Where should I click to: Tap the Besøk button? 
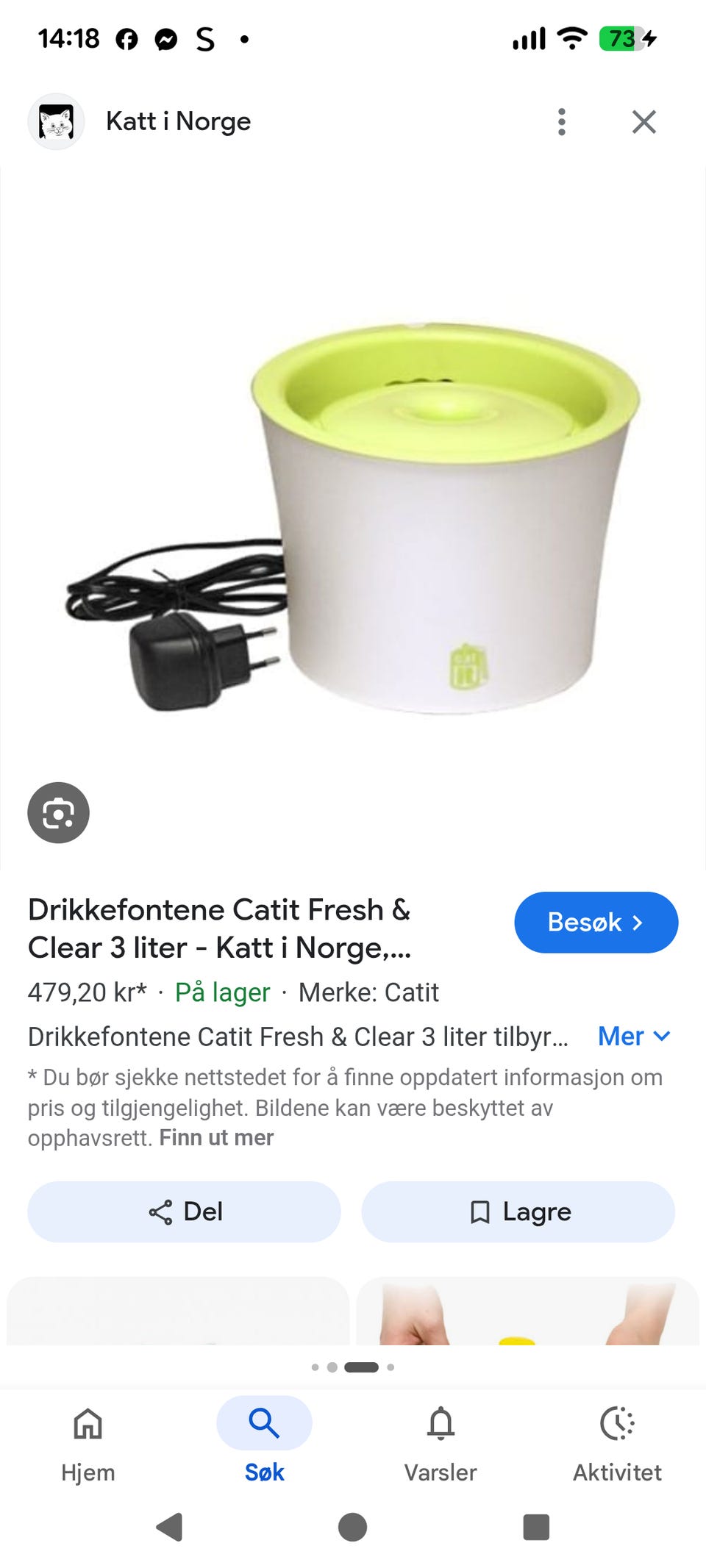tap(596, 923)
